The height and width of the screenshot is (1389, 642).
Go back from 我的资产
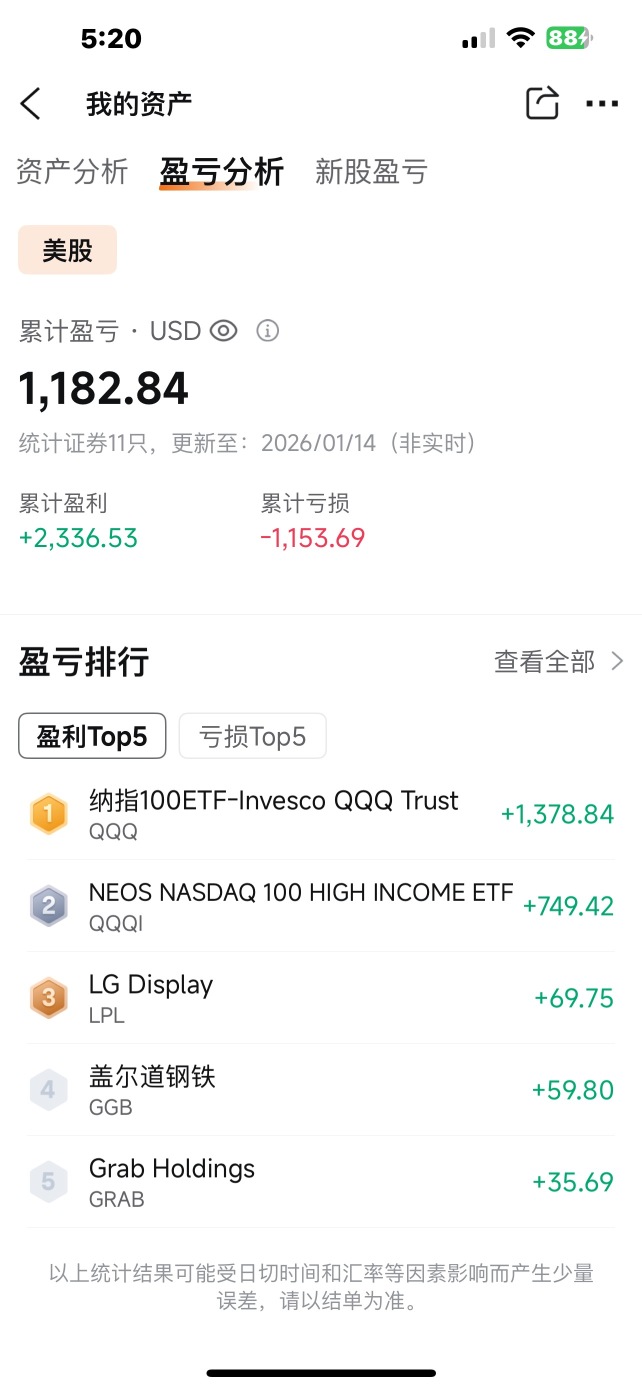point(31,103)
